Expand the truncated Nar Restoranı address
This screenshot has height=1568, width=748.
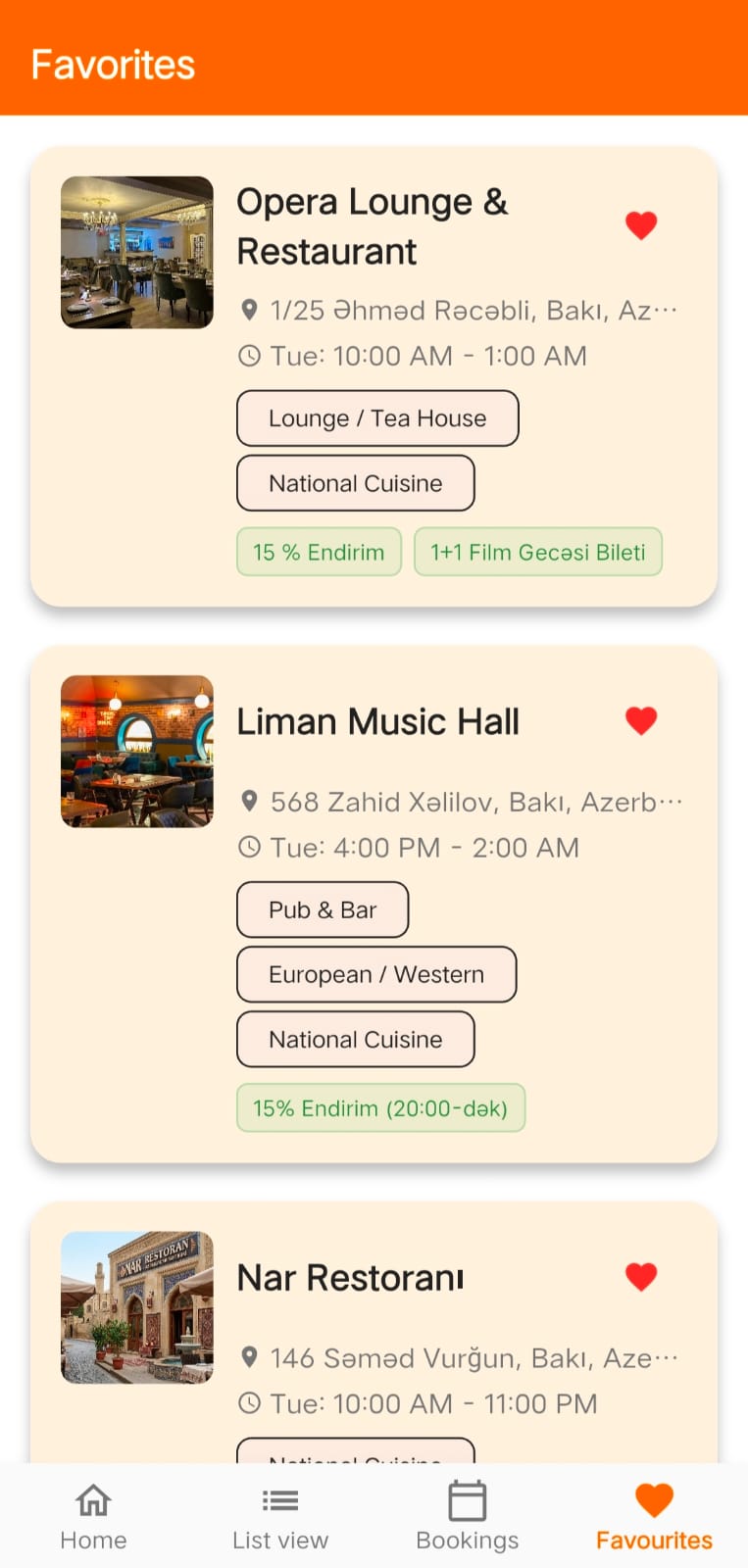pyautogui.click(x=668, y=1358)
